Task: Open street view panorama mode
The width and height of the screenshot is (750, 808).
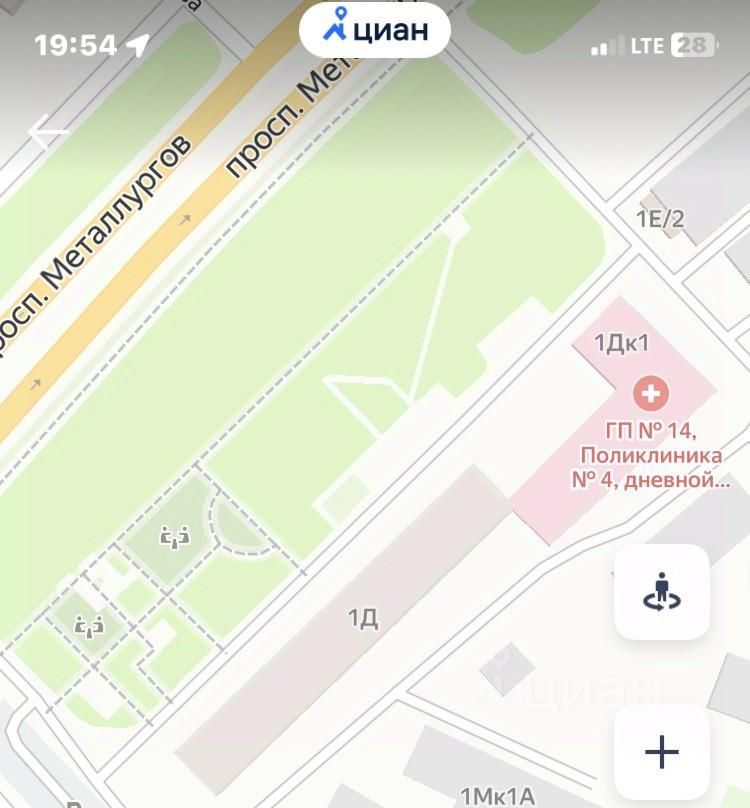Action: click(661, 592)
